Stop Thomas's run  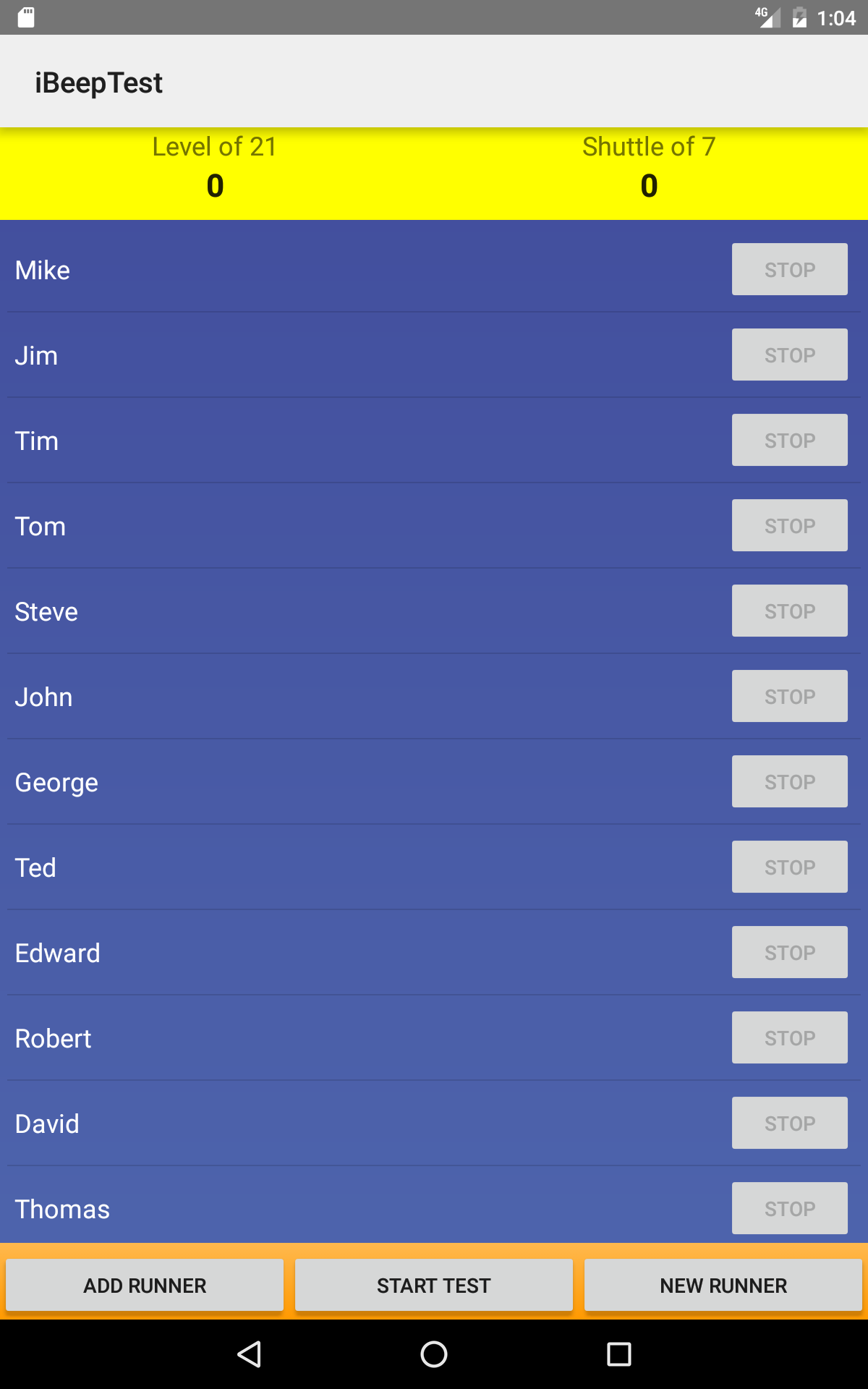pyautogui.click(x=789, y=1208)
